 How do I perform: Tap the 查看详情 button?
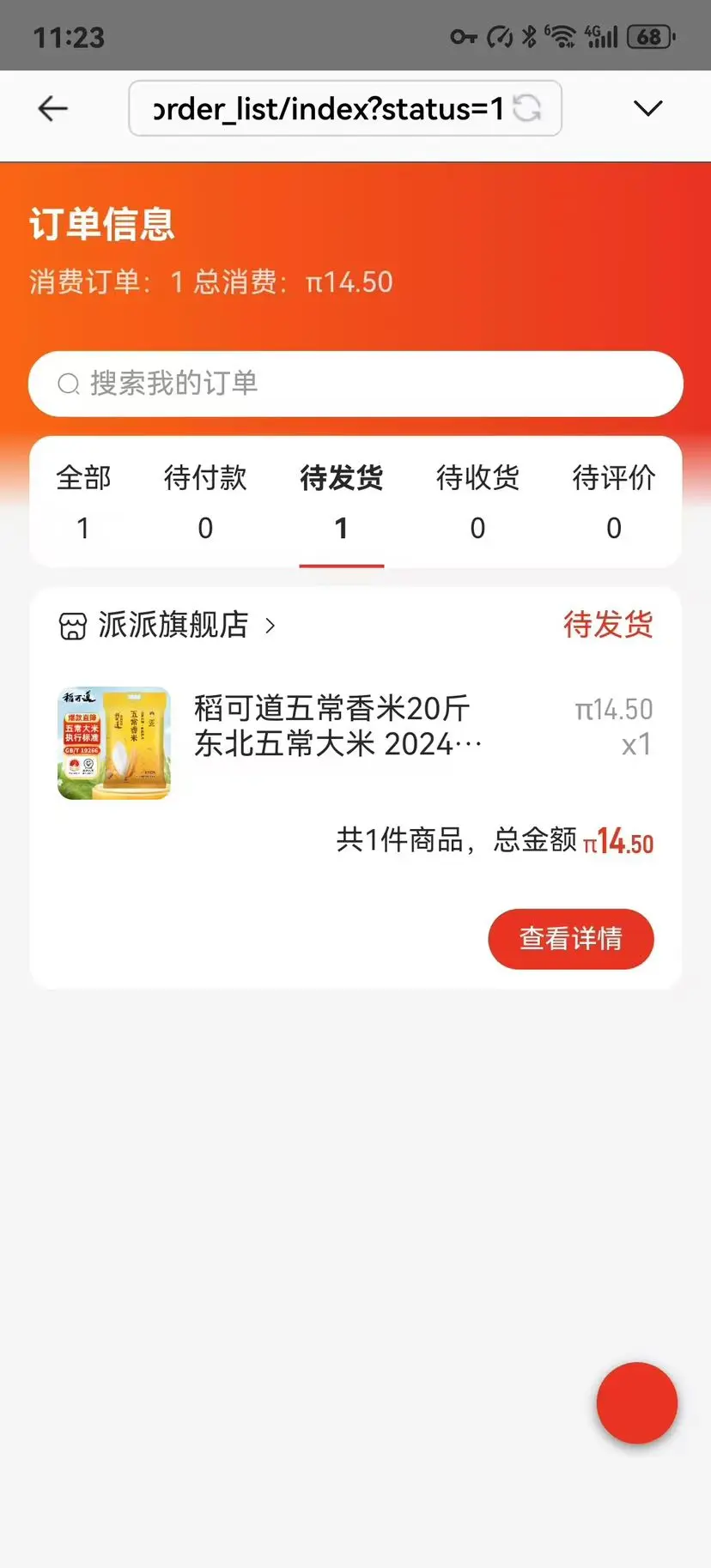point(570,939)
